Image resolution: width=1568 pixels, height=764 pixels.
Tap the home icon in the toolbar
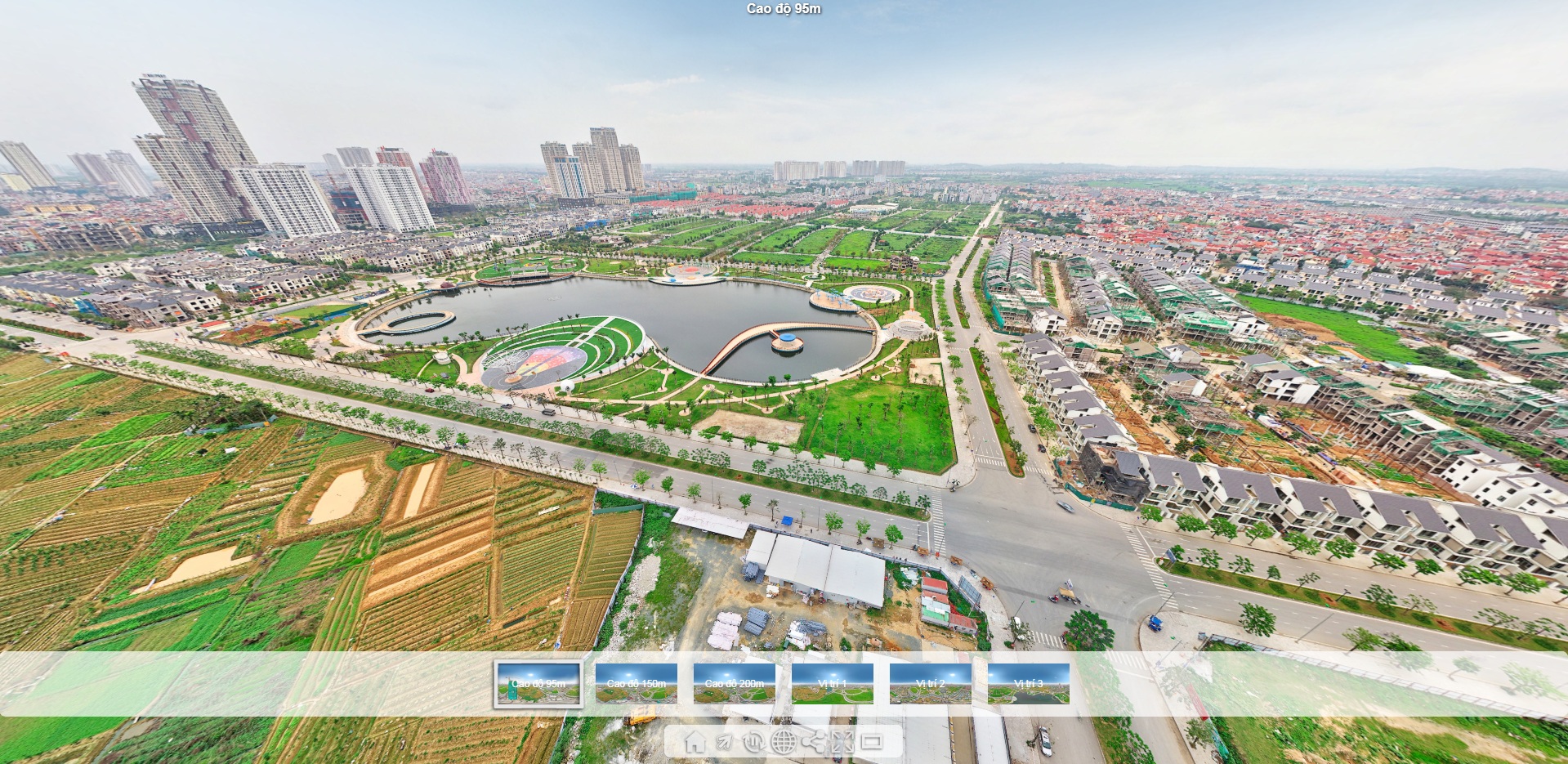click(695, 742)
